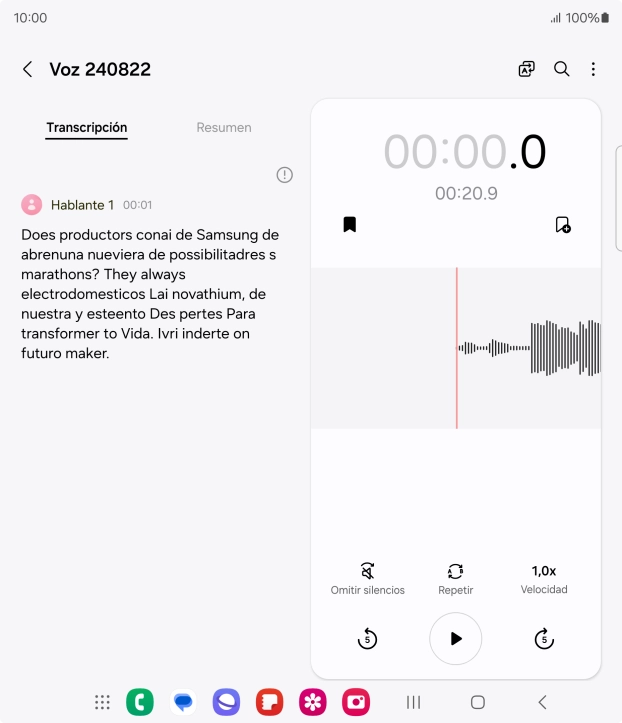Skip forward 5 seconds
The image size is (622, 723).
pos(543,638)
